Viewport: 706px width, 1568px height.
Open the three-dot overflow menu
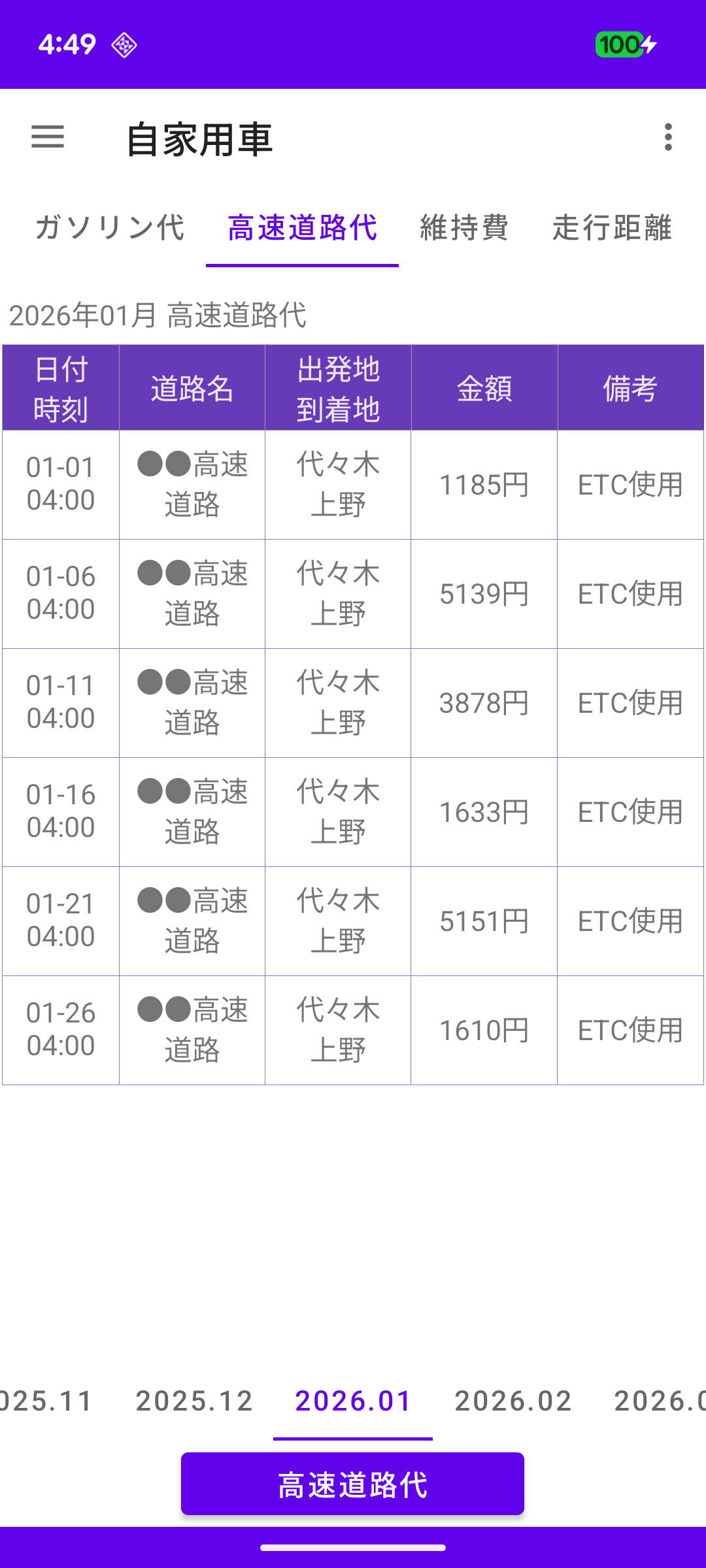point(667,137)
